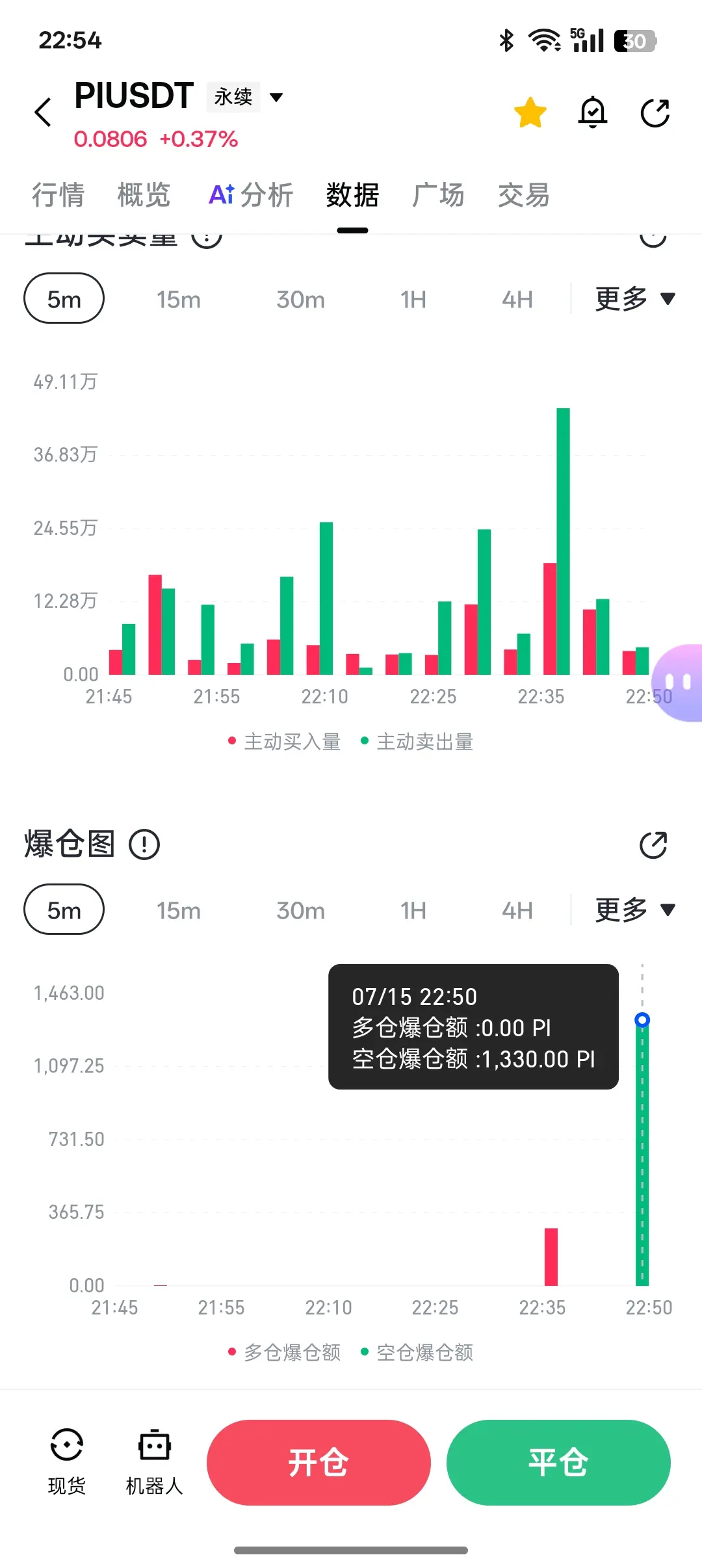Select 1H interval for the 爆仓图
The width and height of the screenshot is (702, 1568).
[x=413, y=911]
